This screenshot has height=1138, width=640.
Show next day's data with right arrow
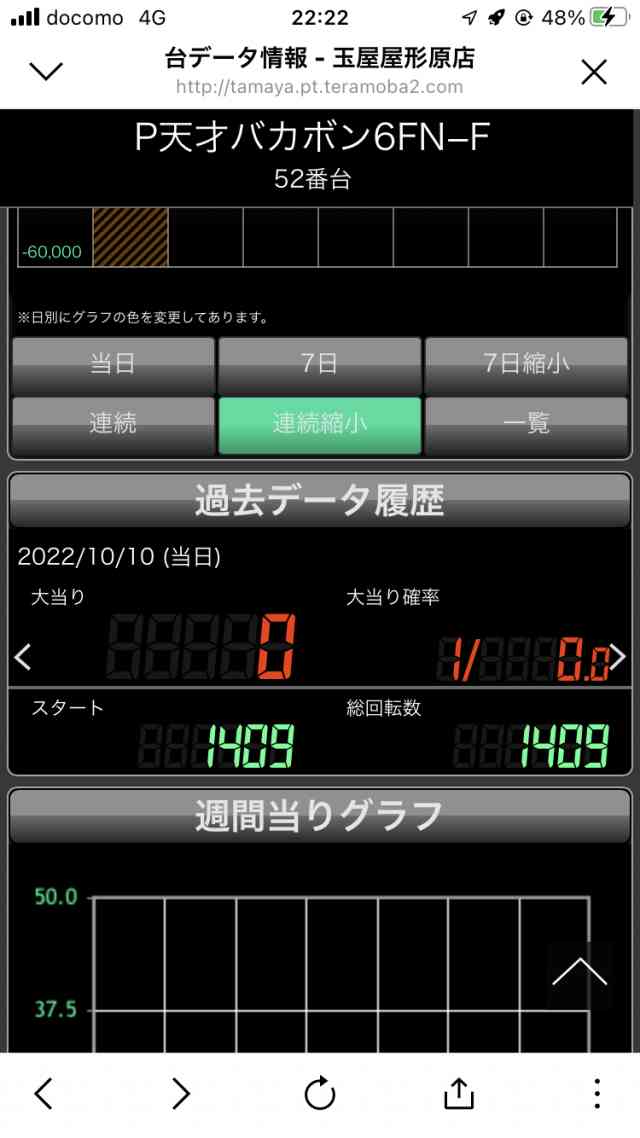618,657
